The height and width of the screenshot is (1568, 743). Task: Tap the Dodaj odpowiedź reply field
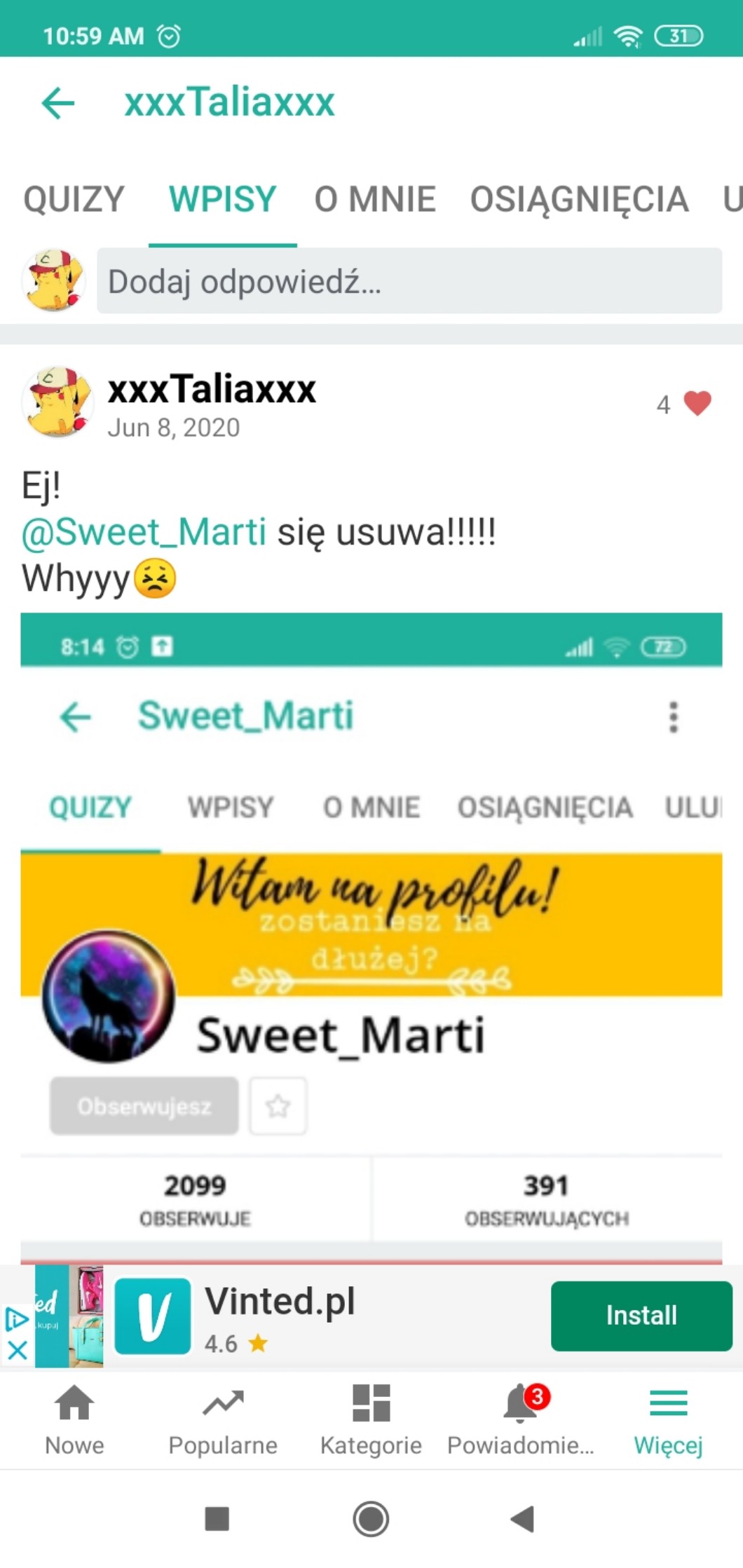(x=409, y=281)
